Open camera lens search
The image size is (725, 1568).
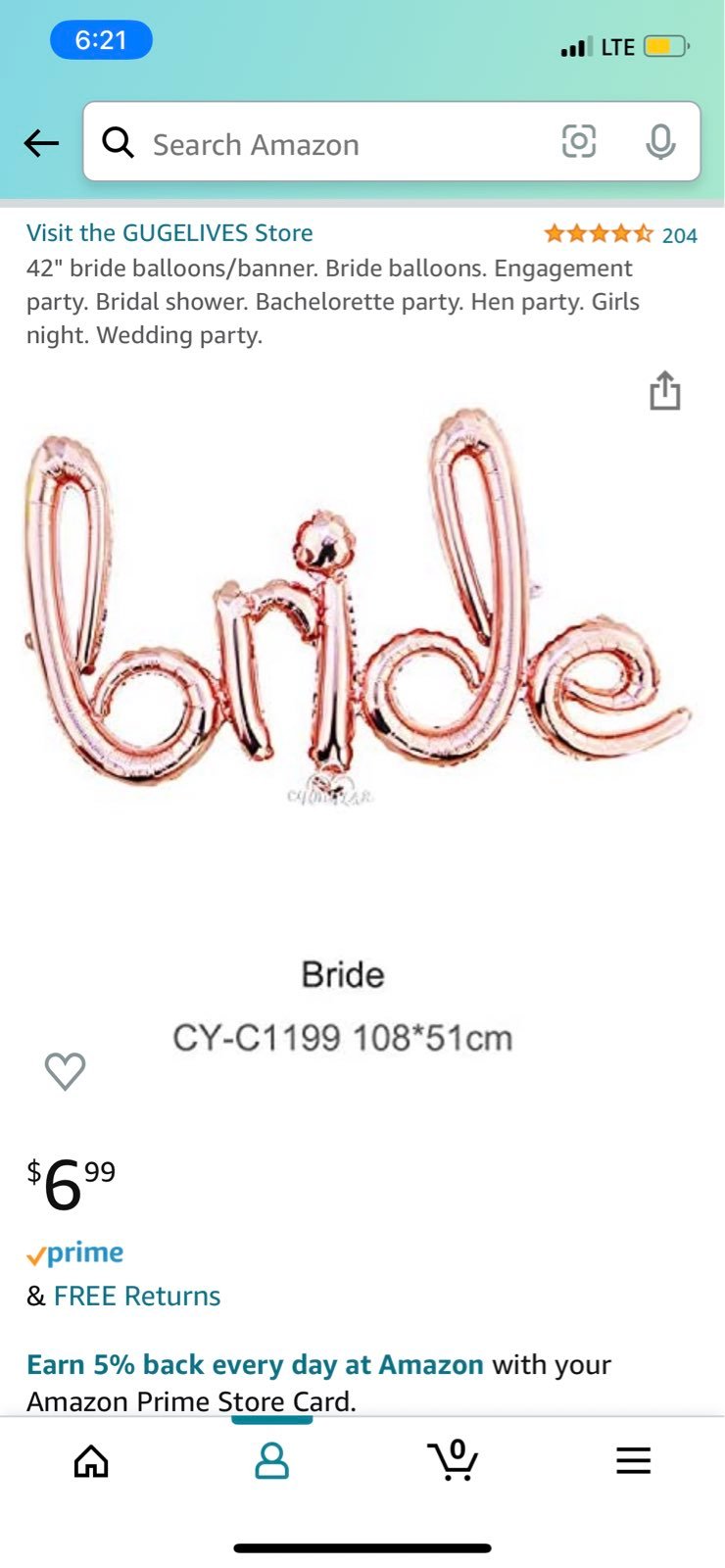click(x=578, y=142)
